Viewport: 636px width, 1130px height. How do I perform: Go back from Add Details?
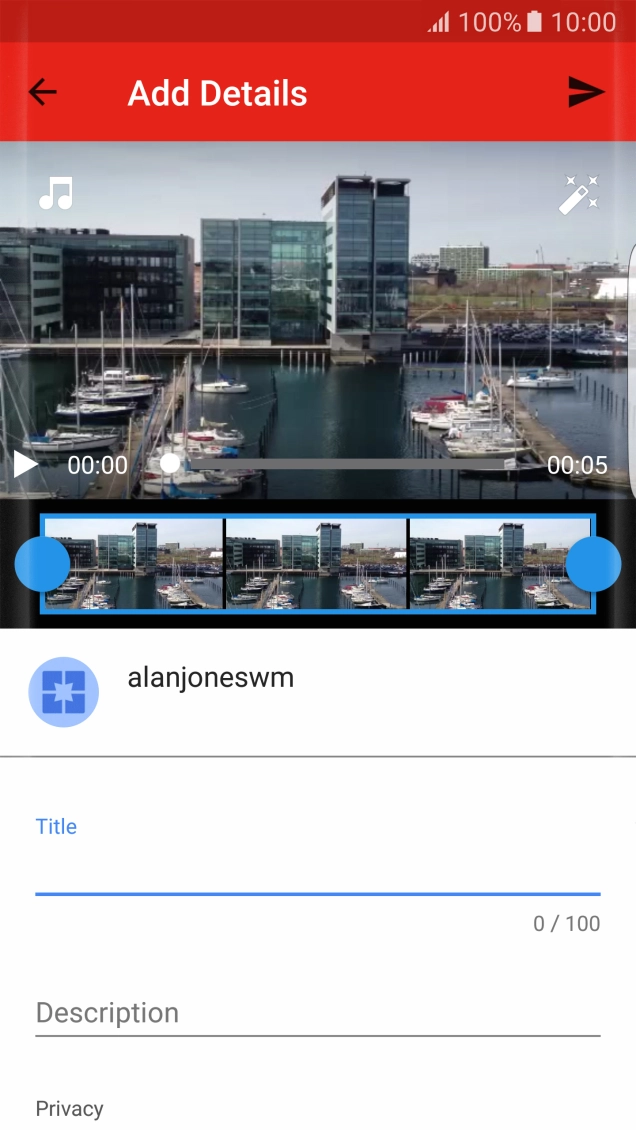43,92
